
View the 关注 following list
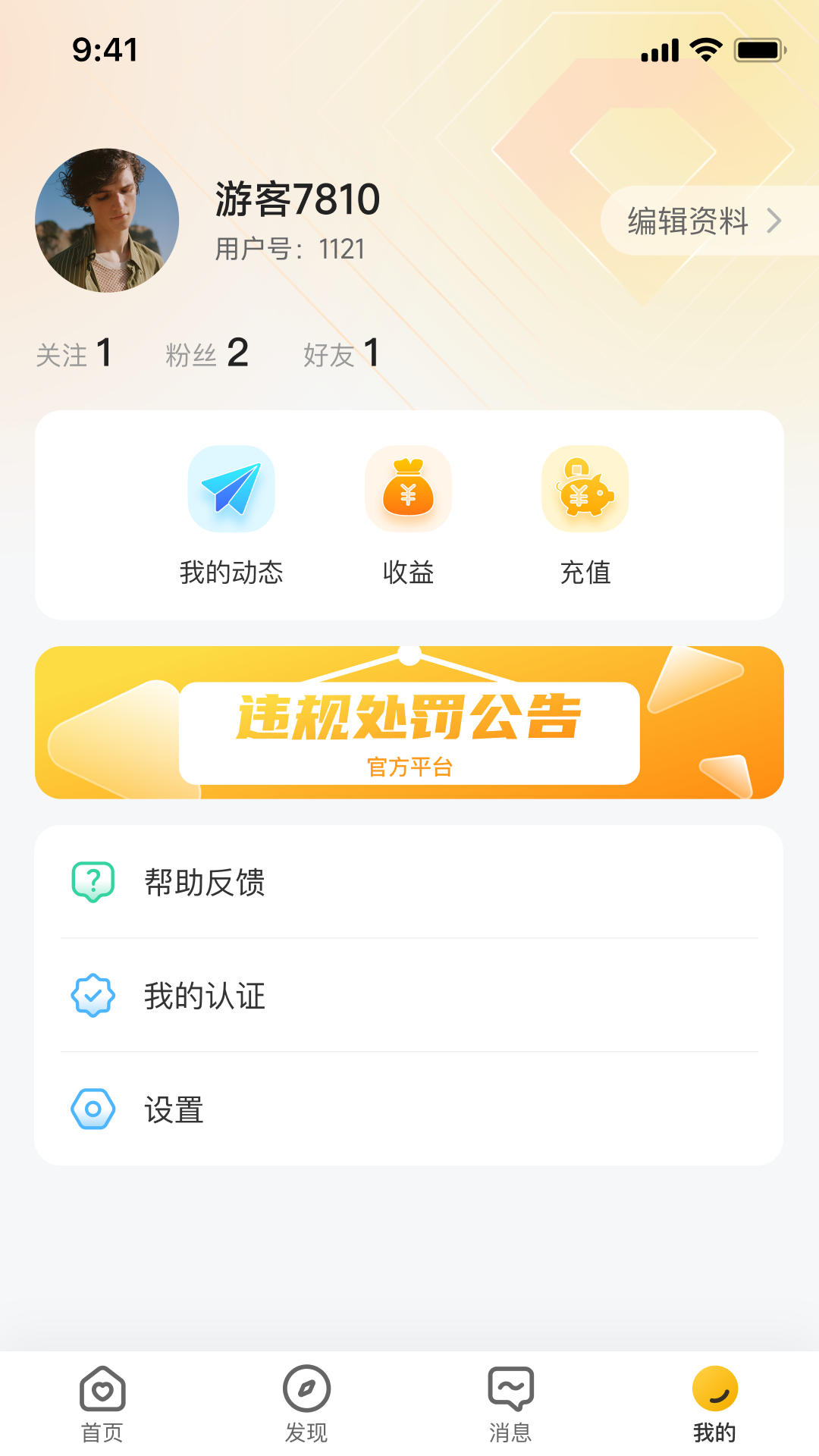74,353
